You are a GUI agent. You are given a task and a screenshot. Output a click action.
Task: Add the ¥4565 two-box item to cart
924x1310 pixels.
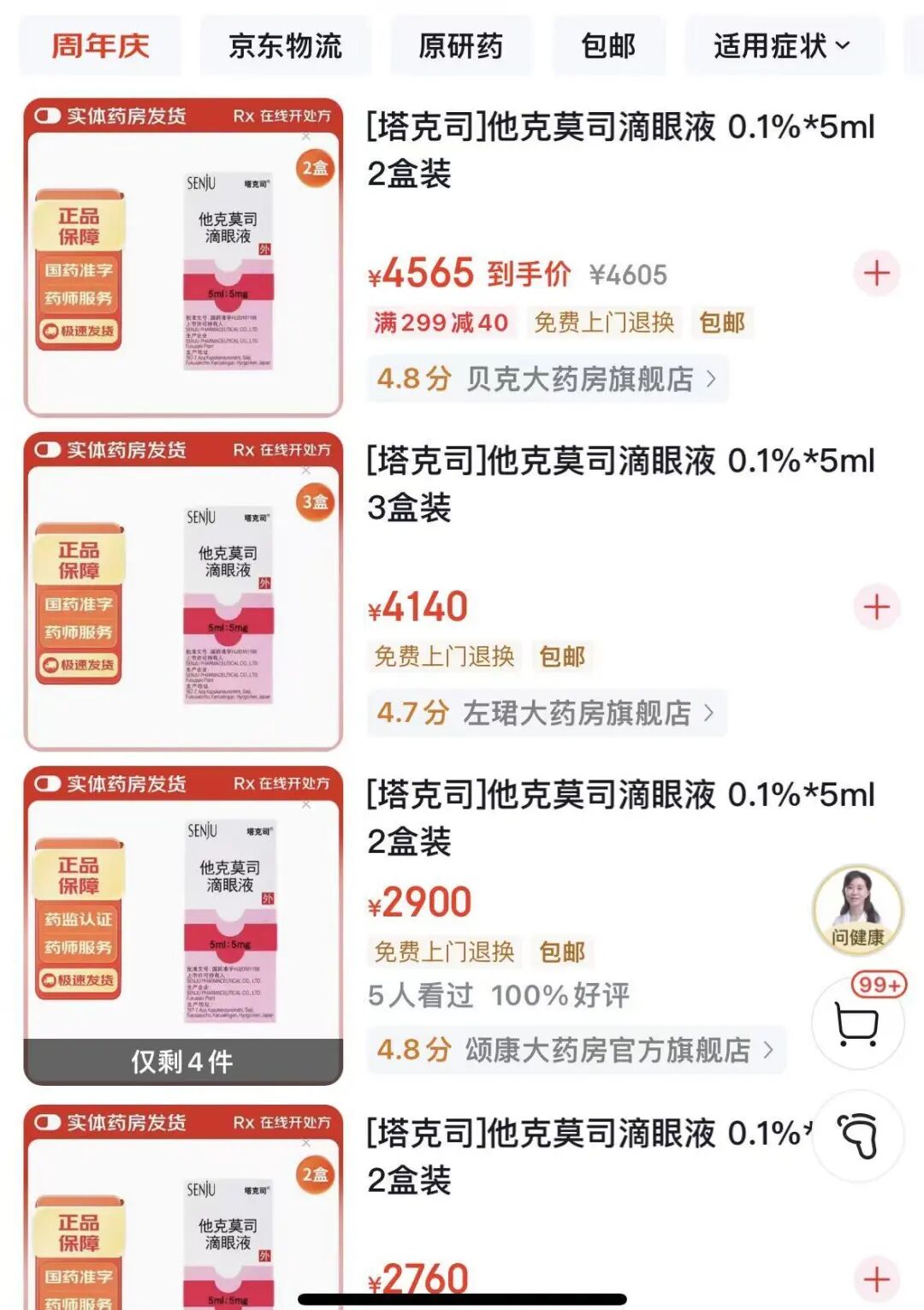click(876, 274)
